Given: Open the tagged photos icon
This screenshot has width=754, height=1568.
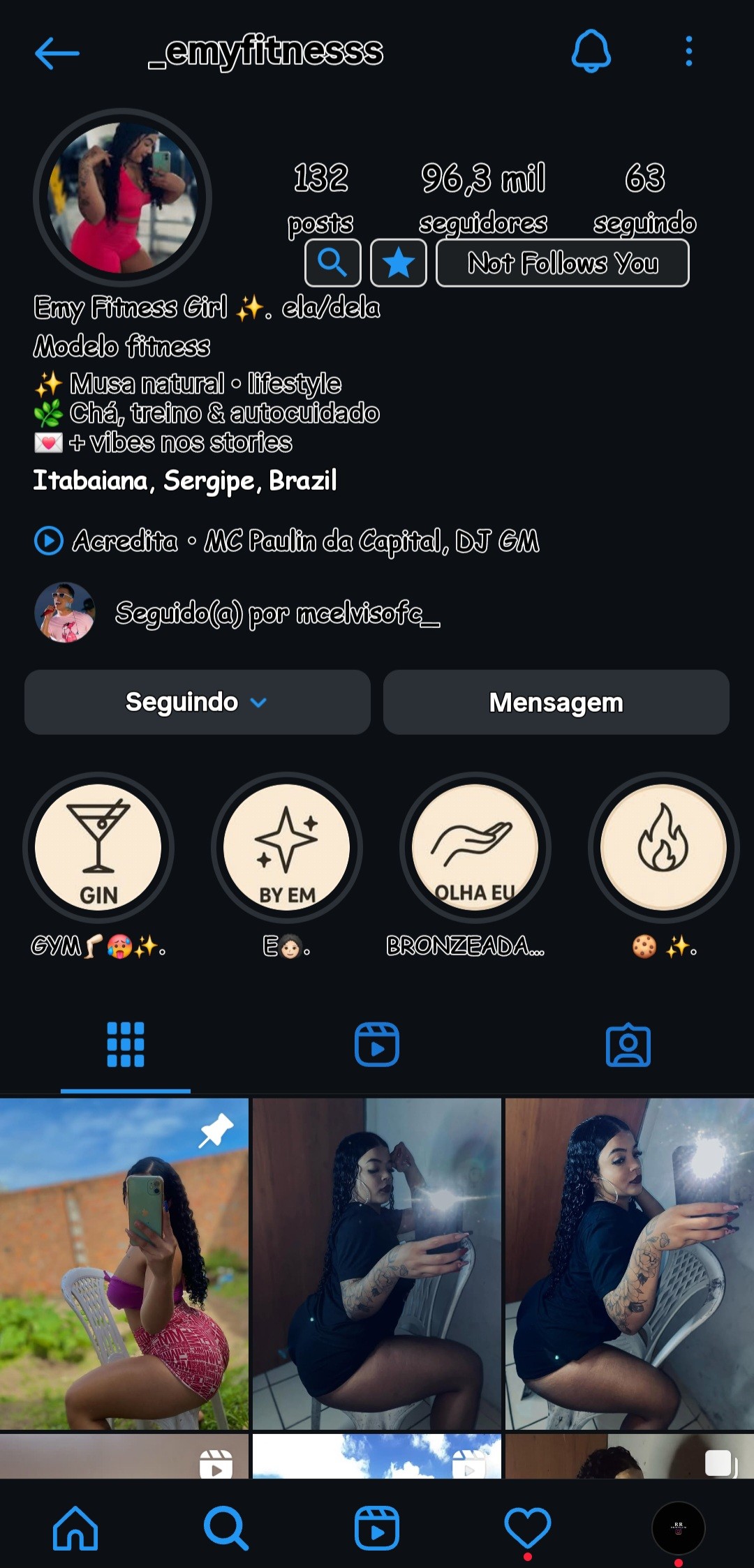Looking at the screenshot, I should tap(629, 1045).
